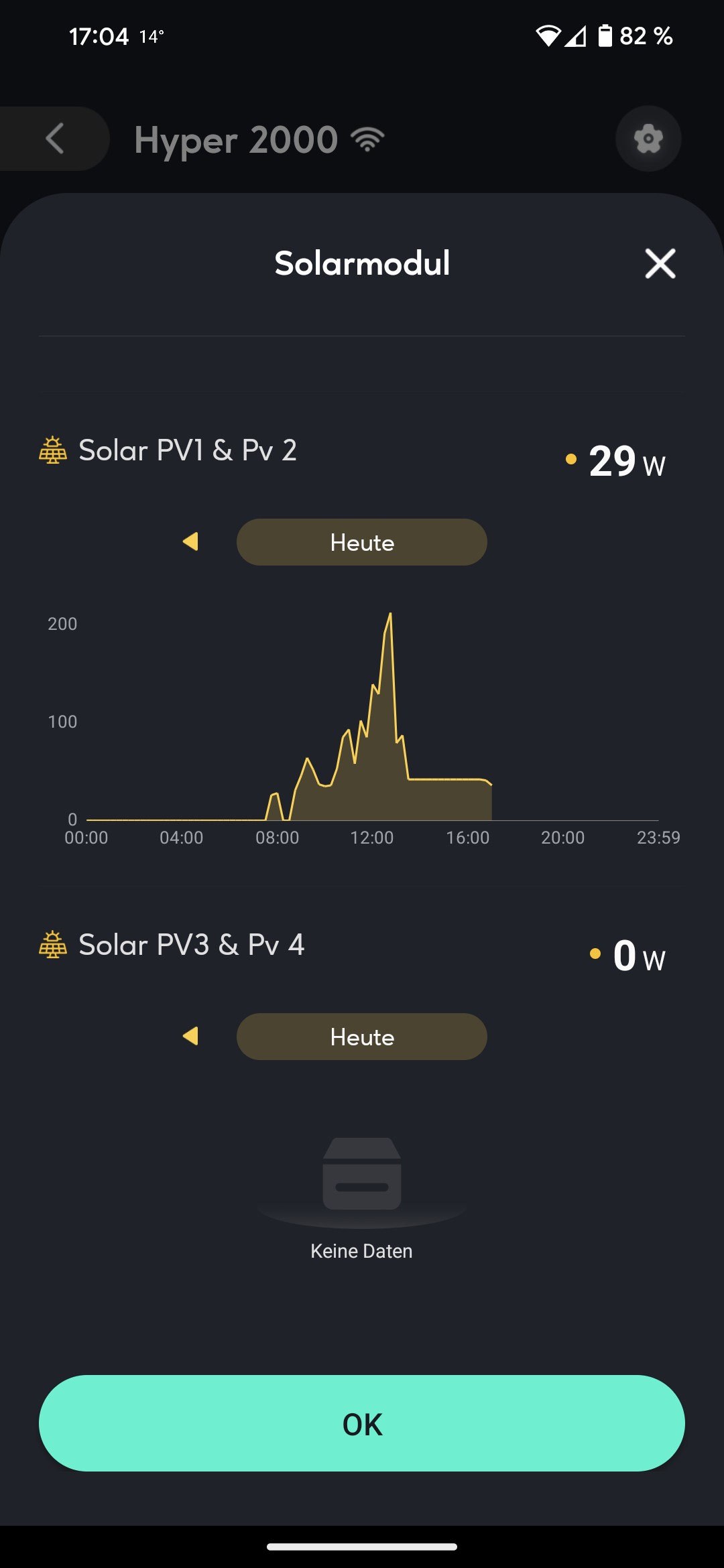Go to previous day for Solar PV1 & Pv 2
The height and width of the screenshot is (1568, 724).
click(x=191, y=541)
